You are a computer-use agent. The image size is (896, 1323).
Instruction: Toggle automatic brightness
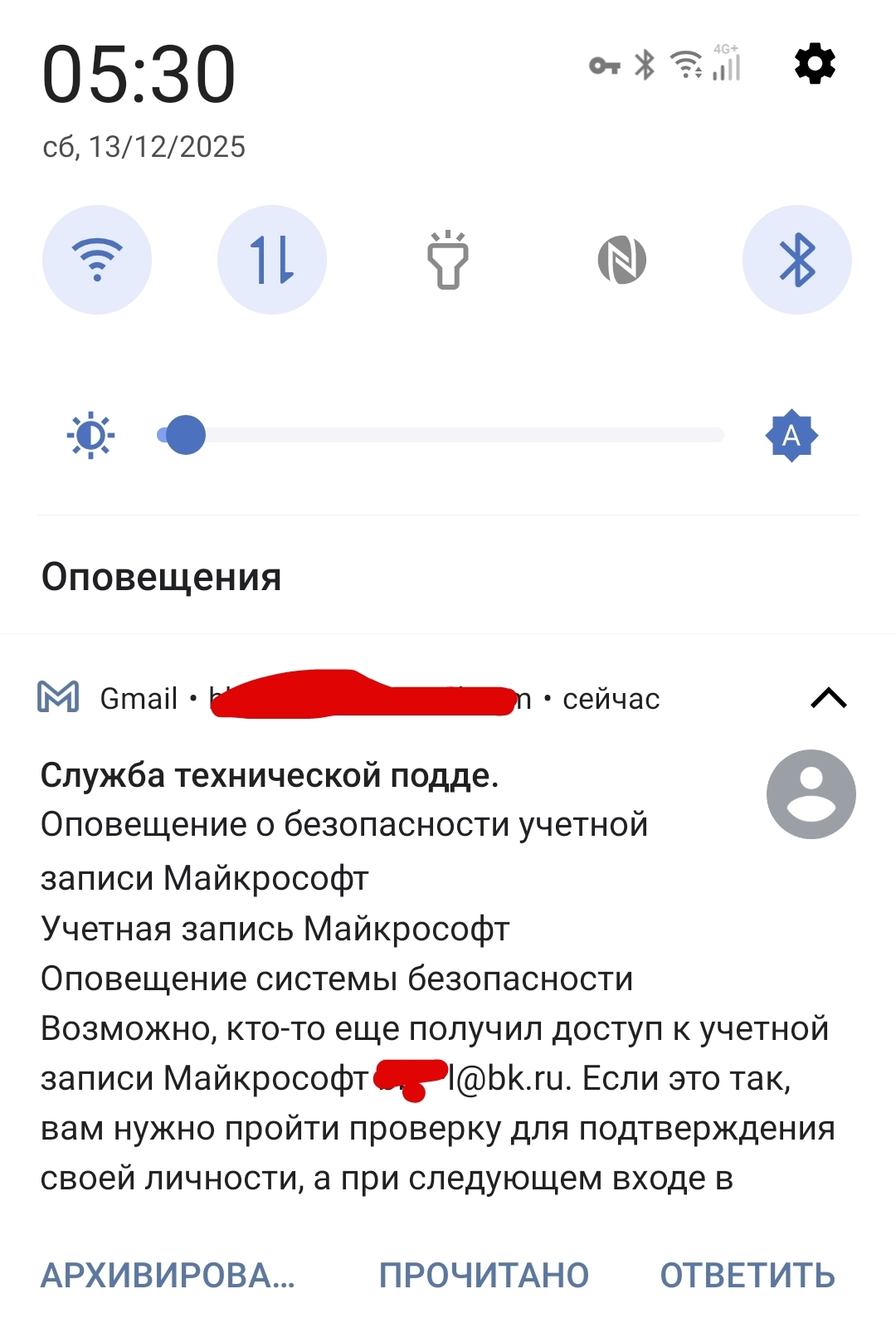[791, 435]
